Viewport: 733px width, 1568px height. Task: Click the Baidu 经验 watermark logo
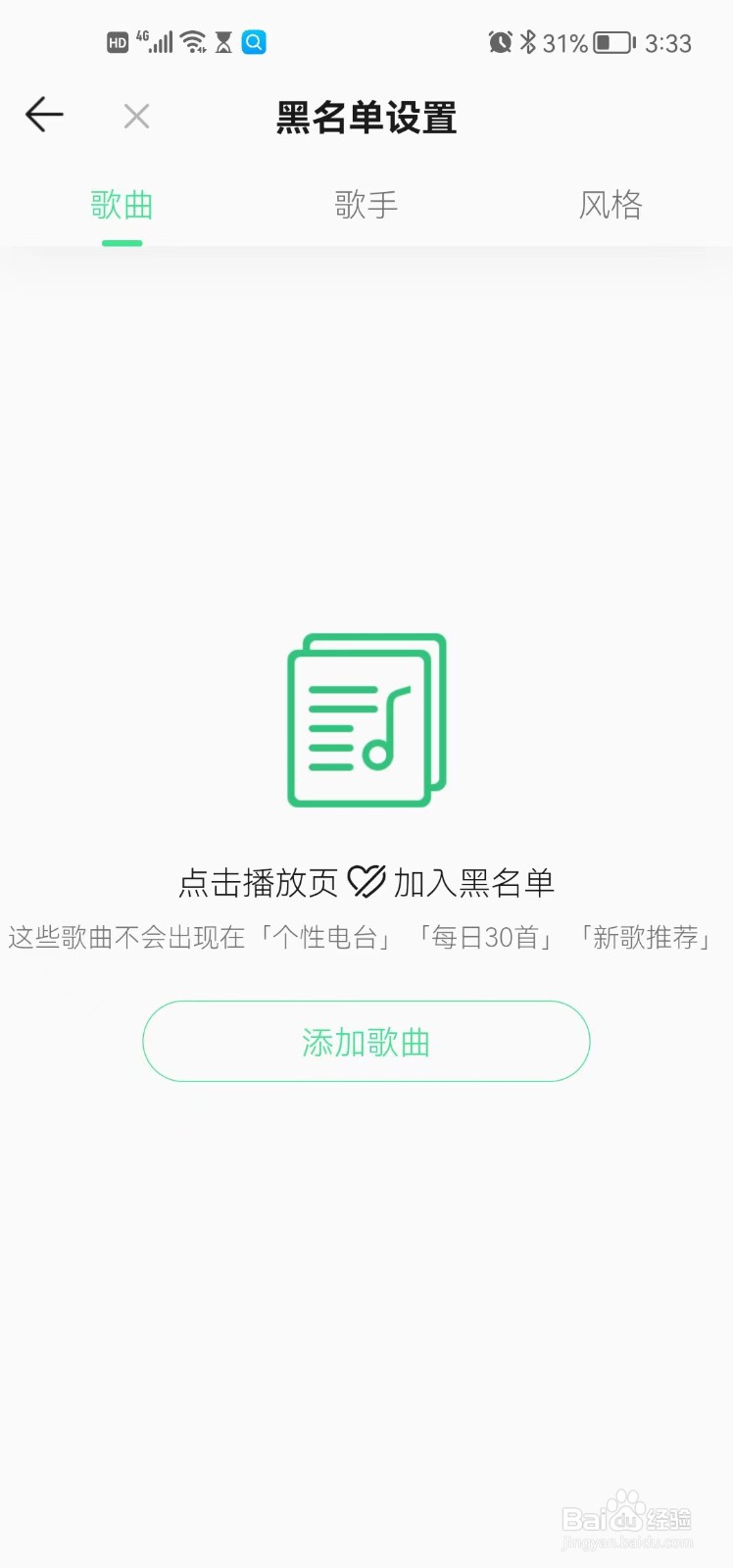(x=627, y=1514)
